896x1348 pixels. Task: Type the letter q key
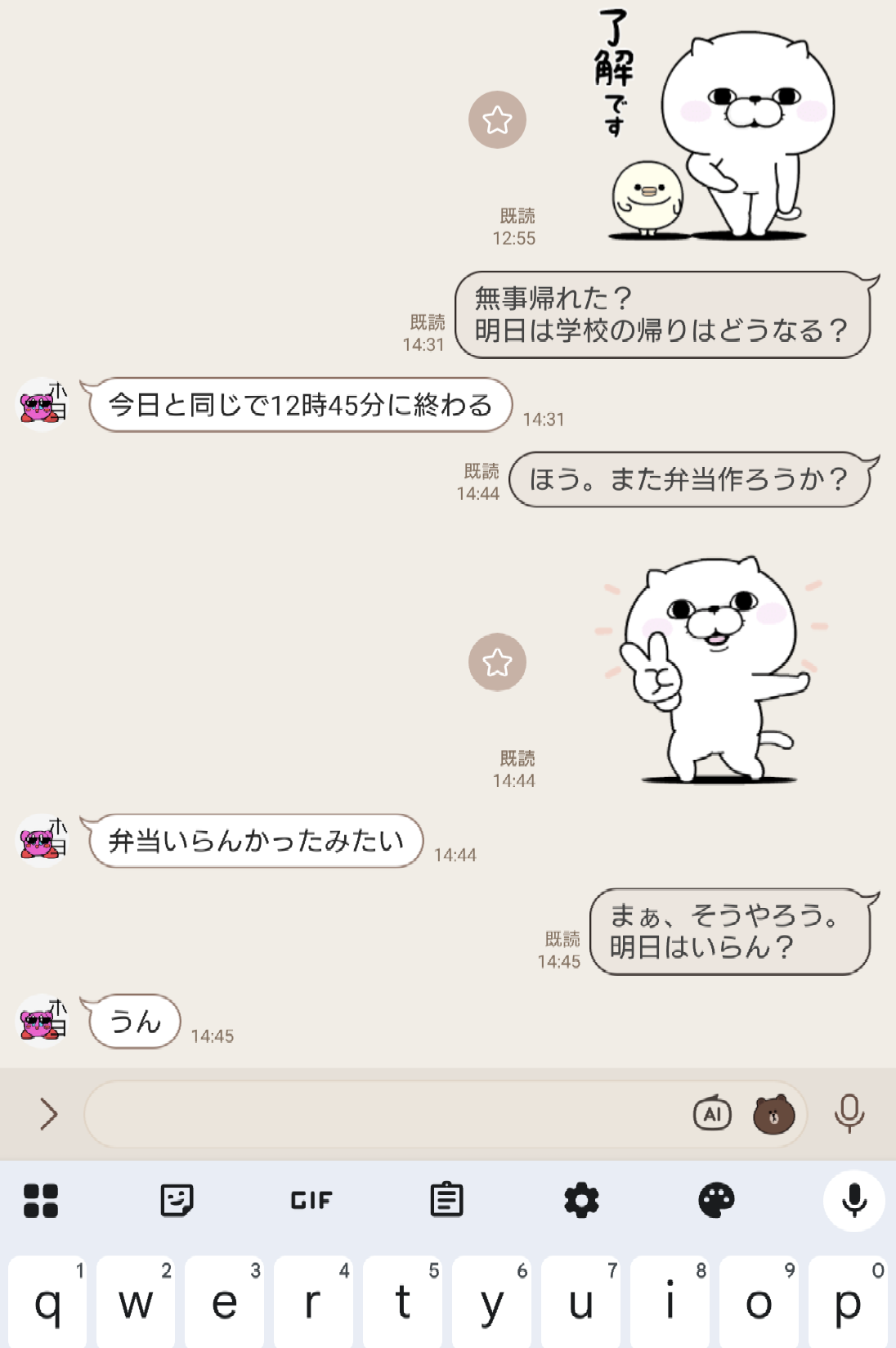pos(47,1301)
